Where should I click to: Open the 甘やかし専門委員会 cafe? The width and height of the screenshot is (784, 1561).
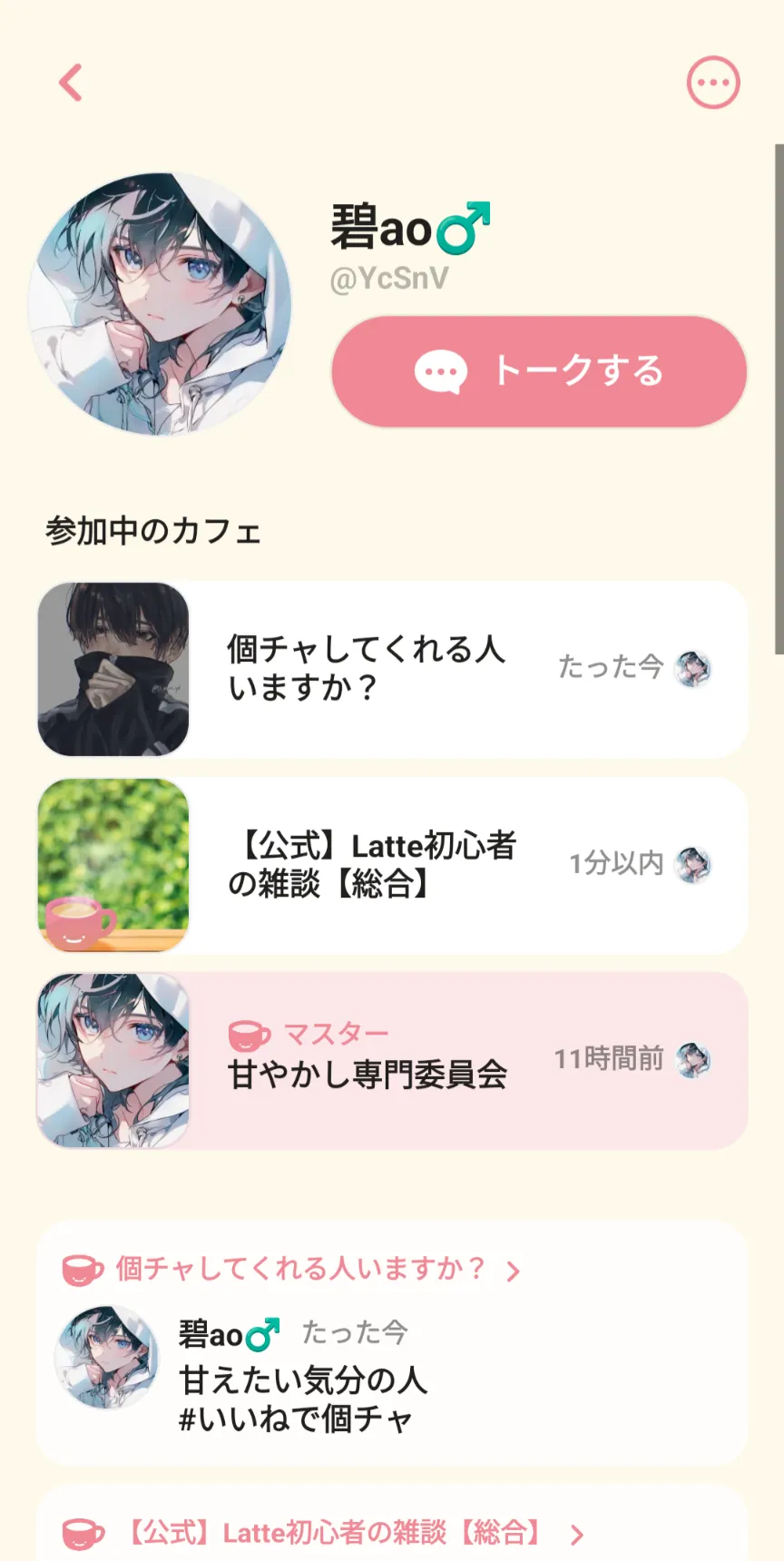(392, 1060)
